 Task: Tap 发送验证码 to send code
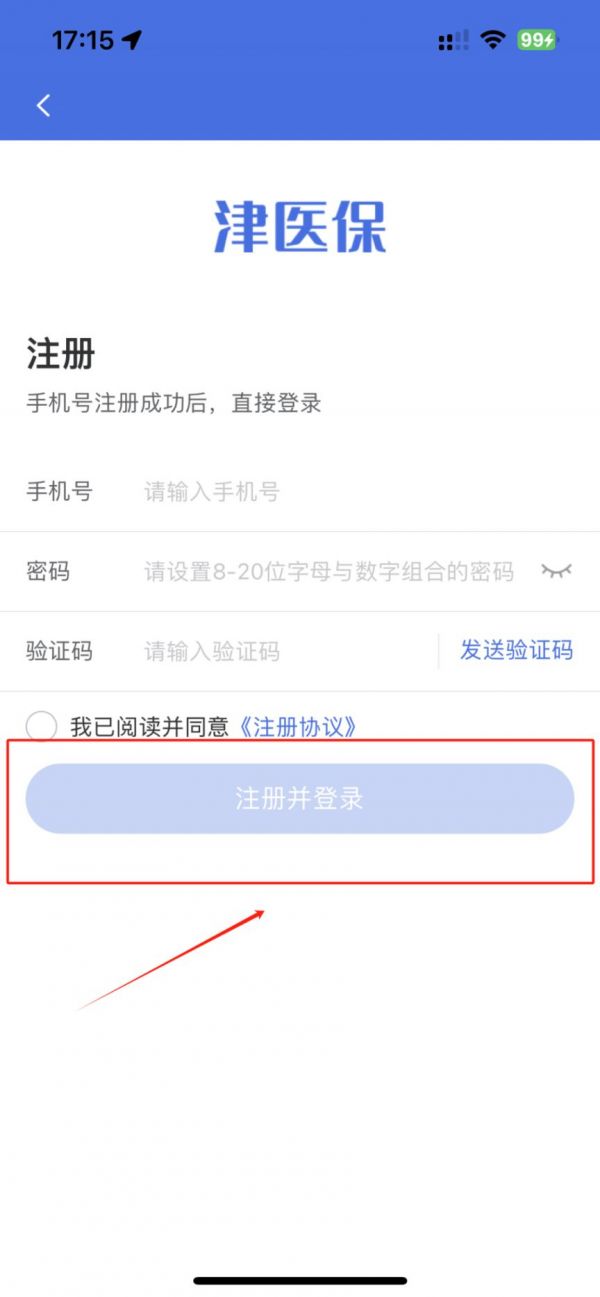tap(516, 650)
